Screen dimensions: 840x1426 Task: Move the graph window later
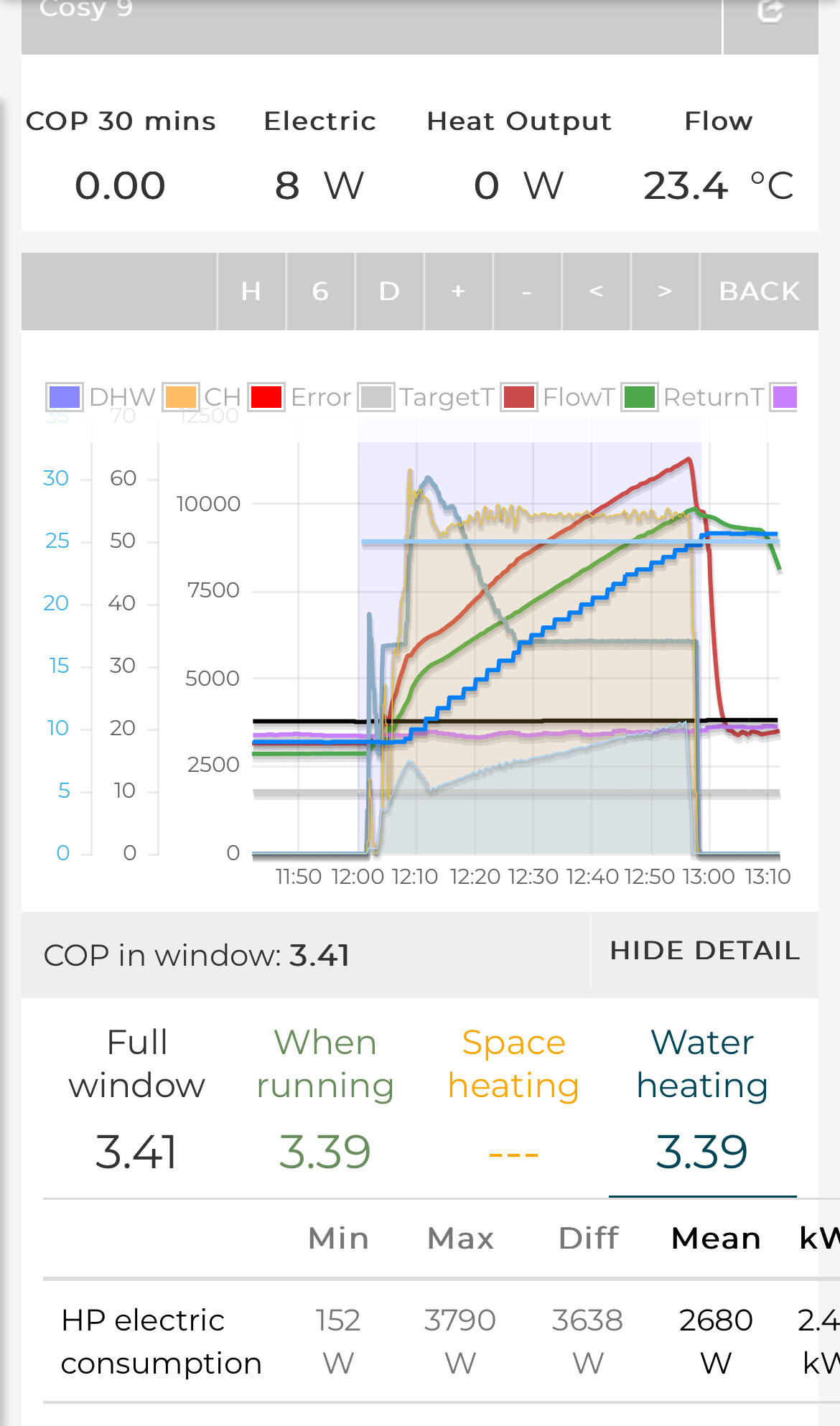pyautogui.click(x=665, y=292)
